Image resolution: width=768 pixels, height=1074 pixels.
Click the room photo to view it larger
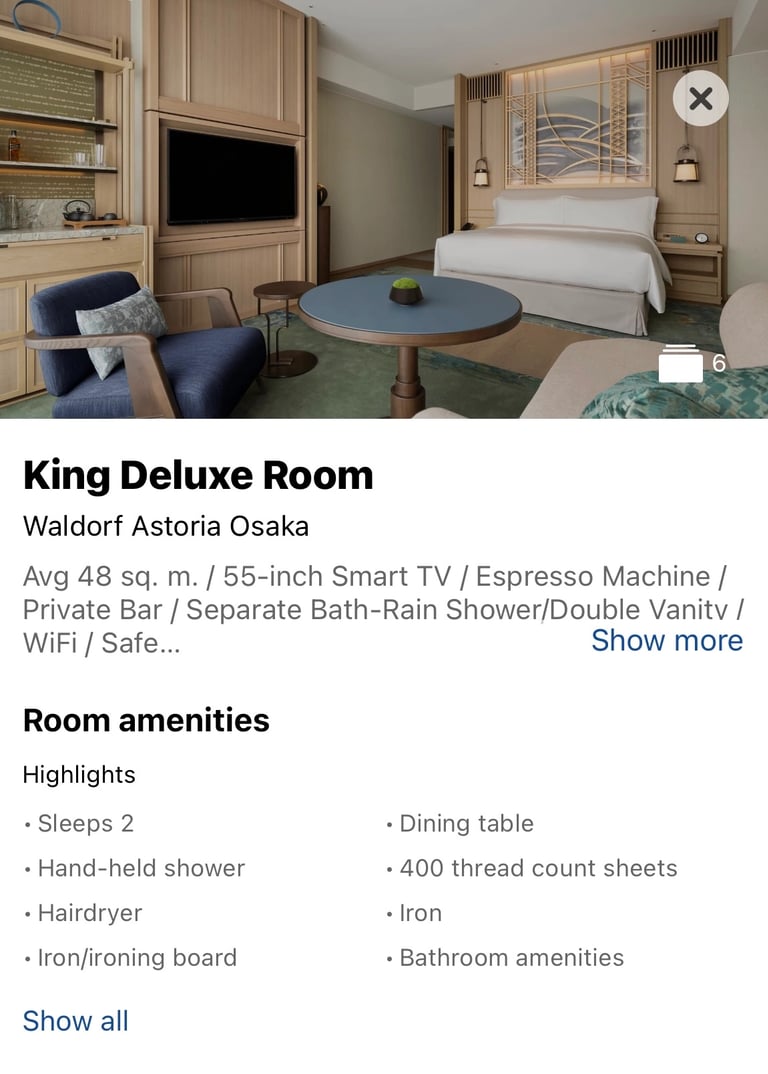tap(384, 210)
